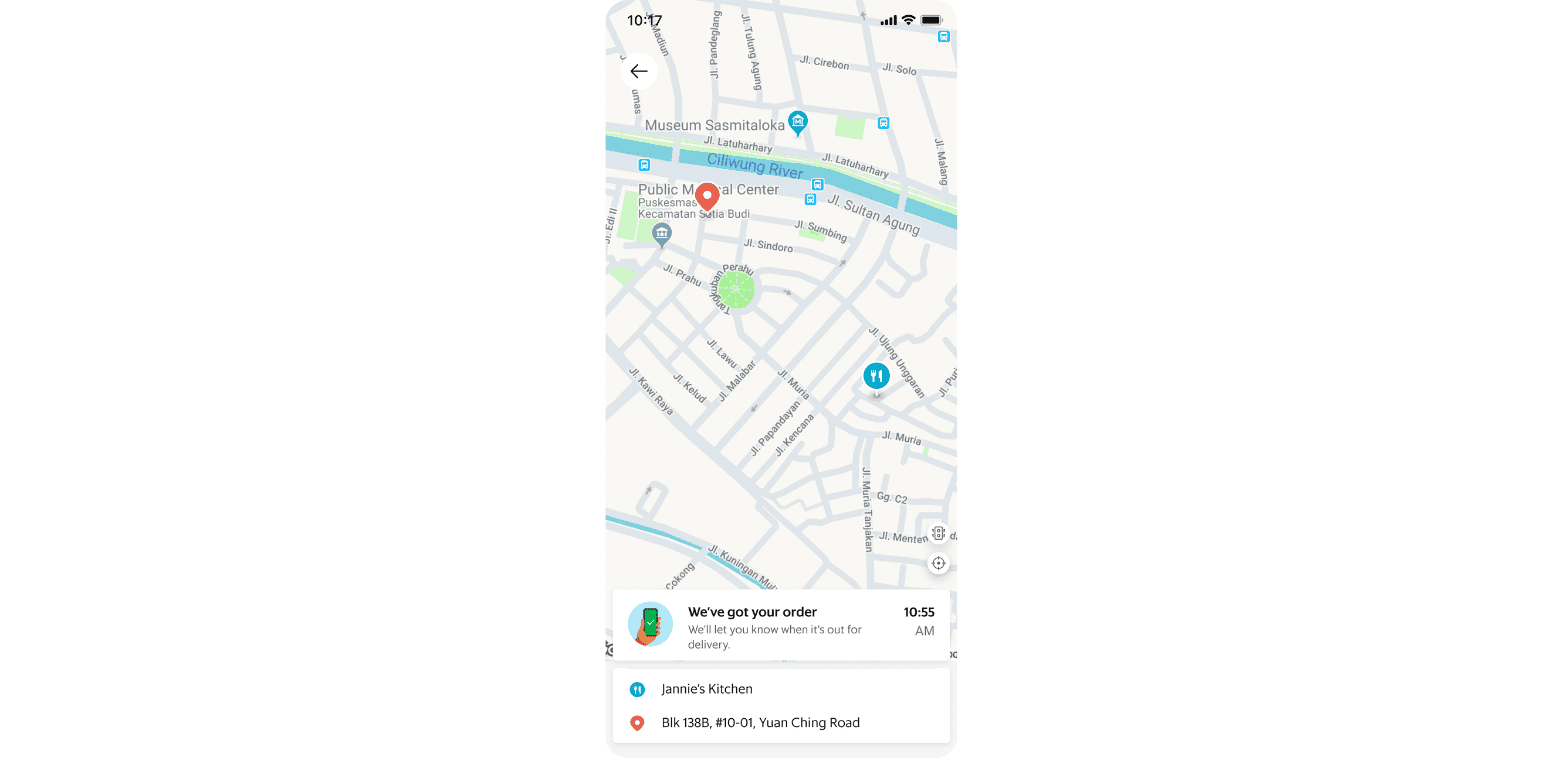The height and width of the screenshot is (758, 1562).
Task: Open the "We've got your order" status card
Action: click(x=781, y=626)
